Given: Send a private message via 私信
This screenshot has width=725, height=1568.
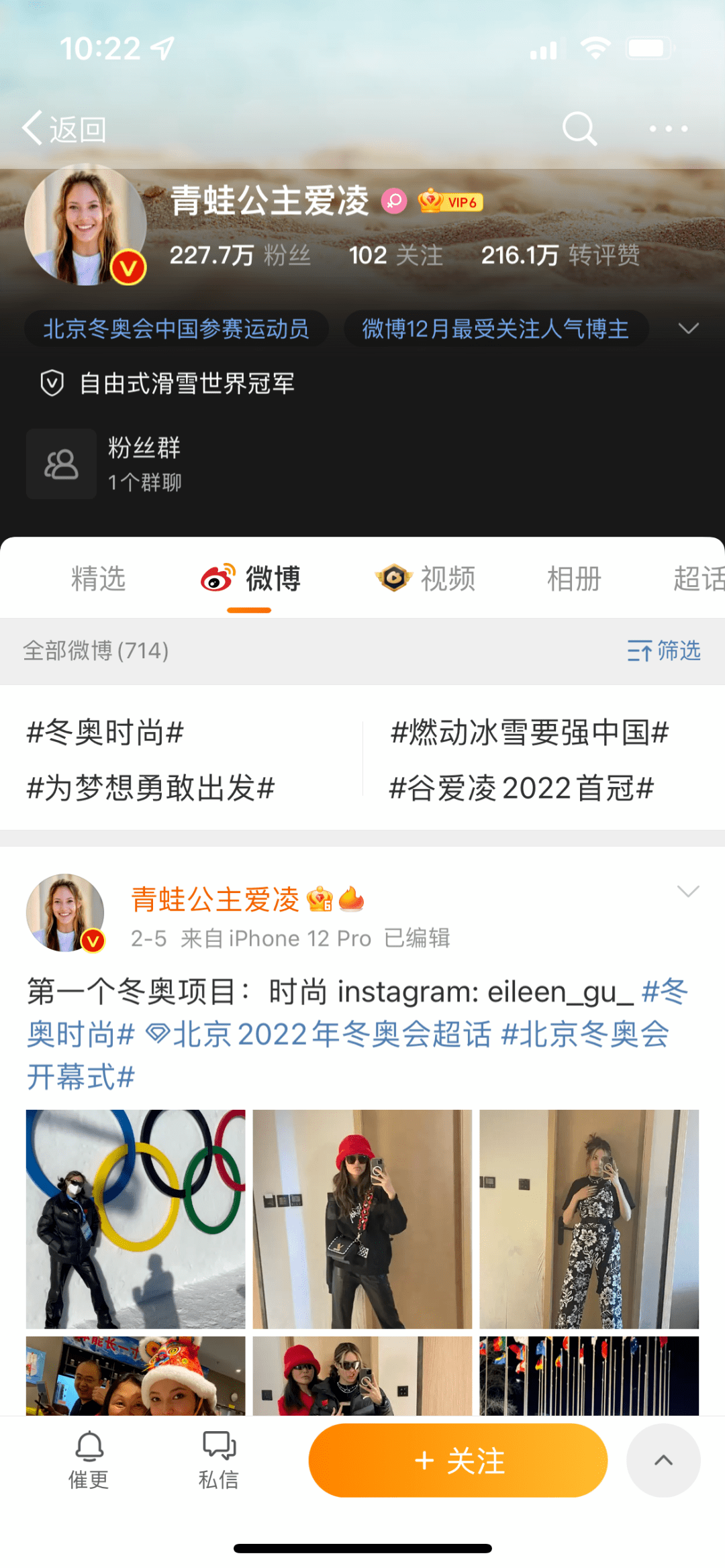Looking at the screenshot, I should (x=219, y=1459).
